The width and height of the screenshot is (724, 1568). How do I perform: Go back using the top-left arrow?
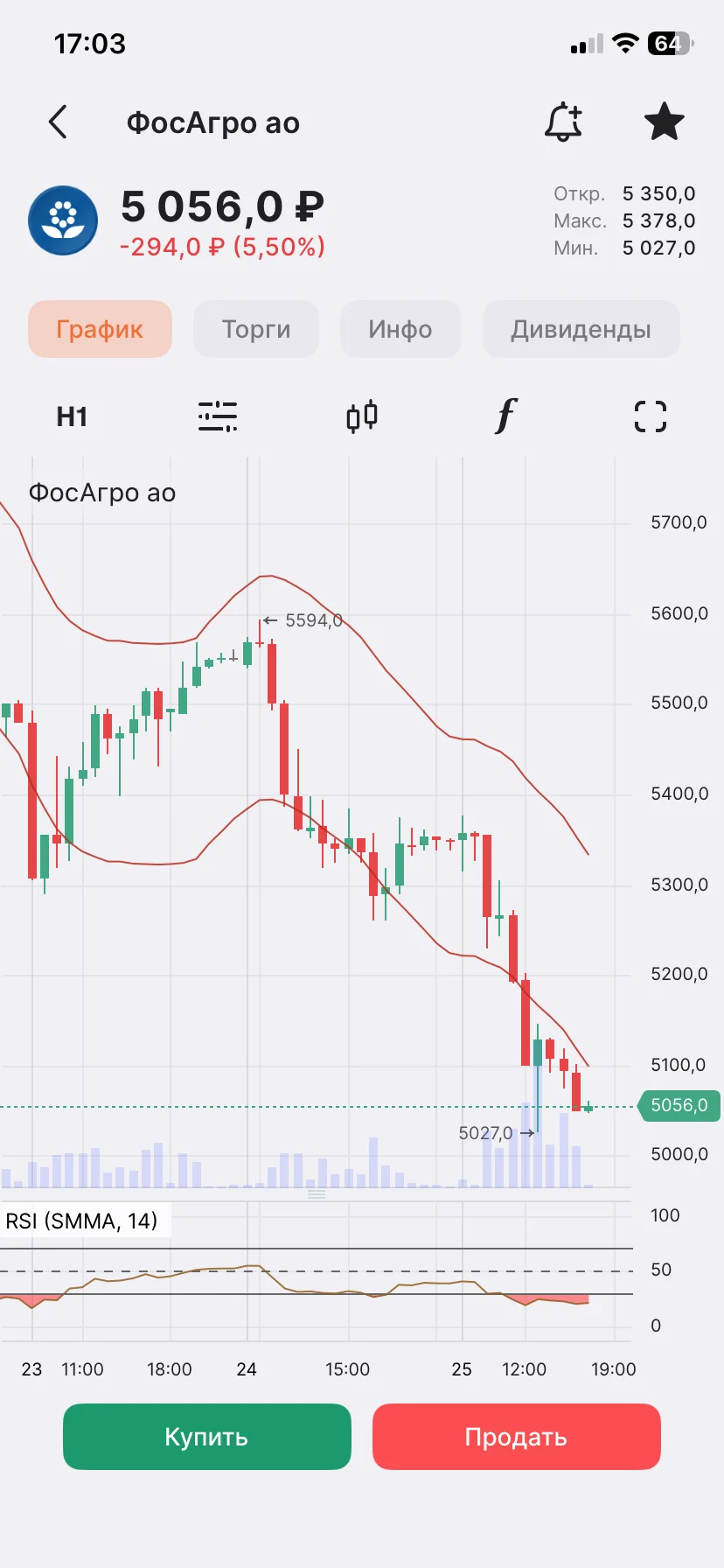[x=58, y=122]
